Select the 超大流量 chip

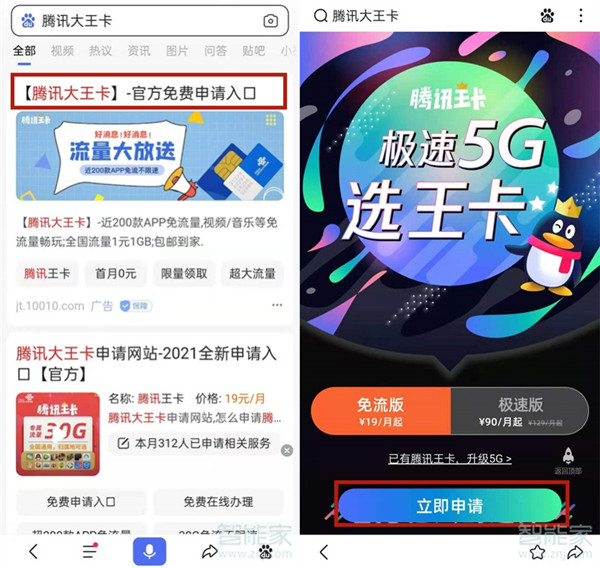(x=251, y=274)
